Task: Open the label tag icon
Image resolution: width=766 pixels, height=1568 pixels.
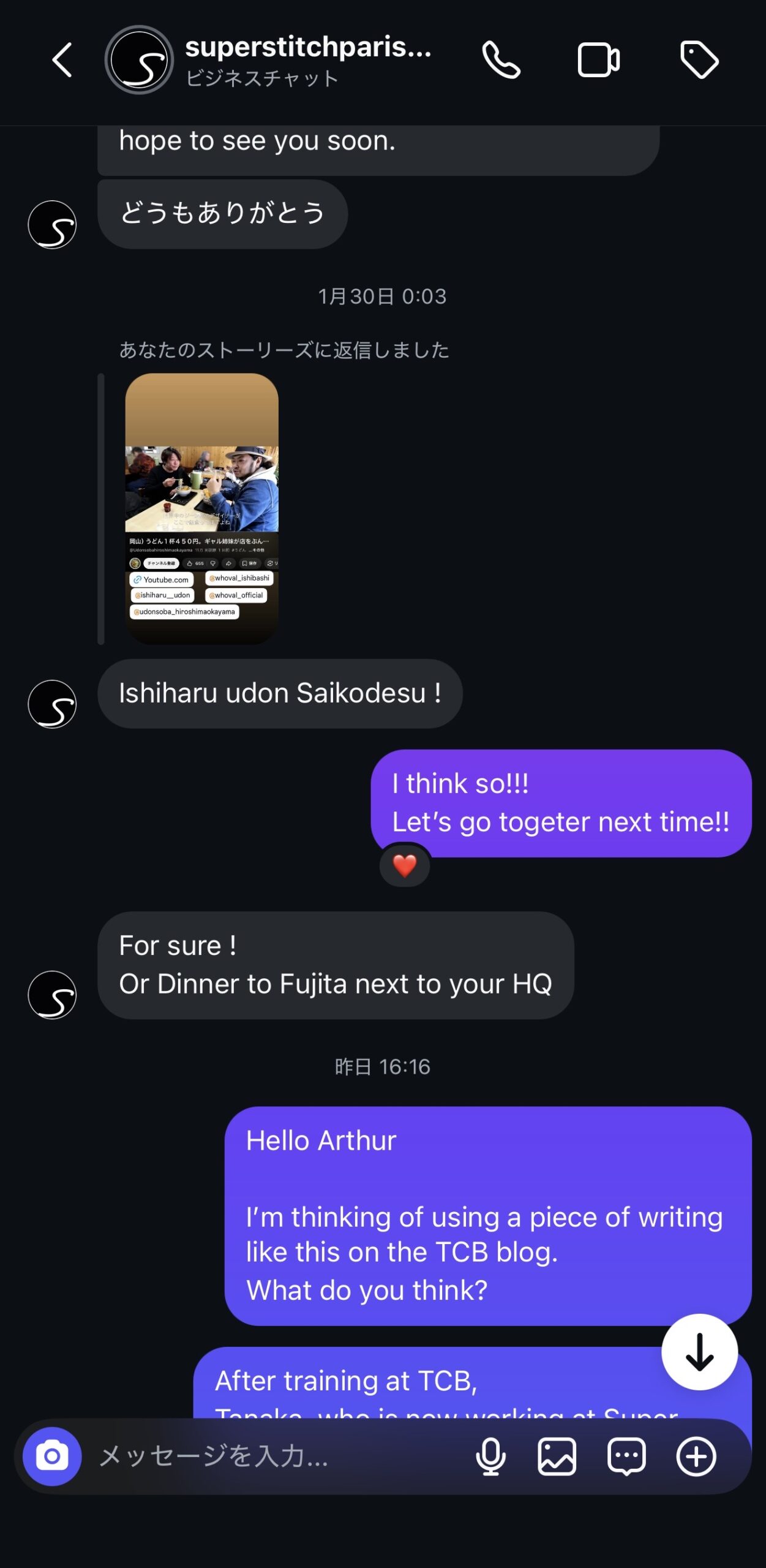Action: [699, 60]
